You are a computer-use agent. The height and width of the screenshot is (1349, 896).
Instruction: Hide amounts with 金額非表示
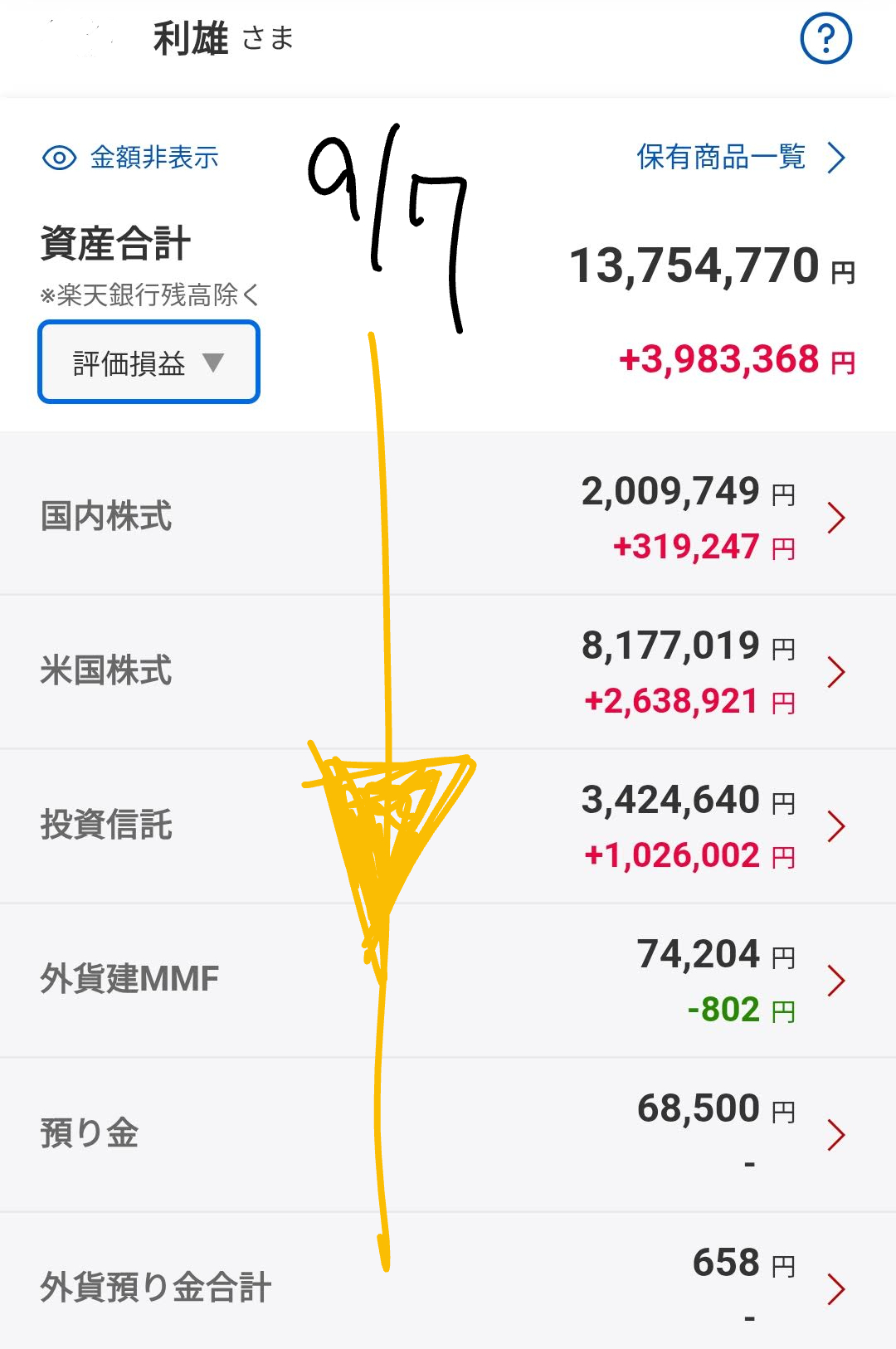pos(130,158)
